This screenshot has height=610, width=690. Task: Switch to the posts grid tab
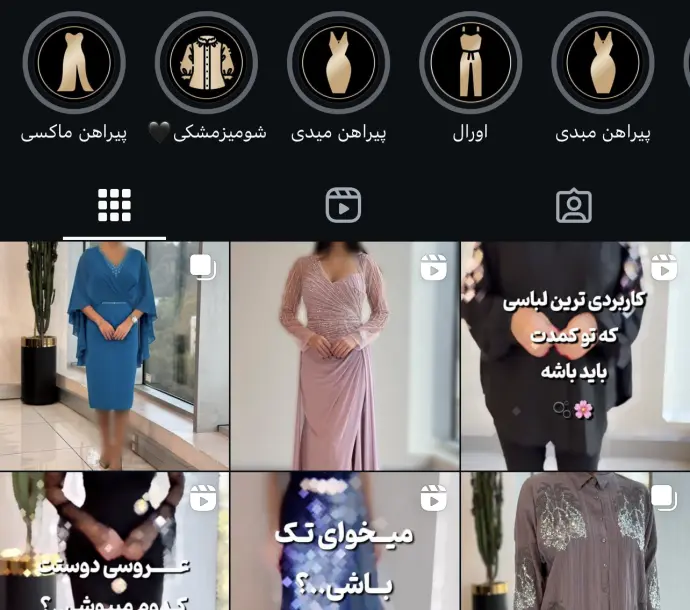(114, 206)
